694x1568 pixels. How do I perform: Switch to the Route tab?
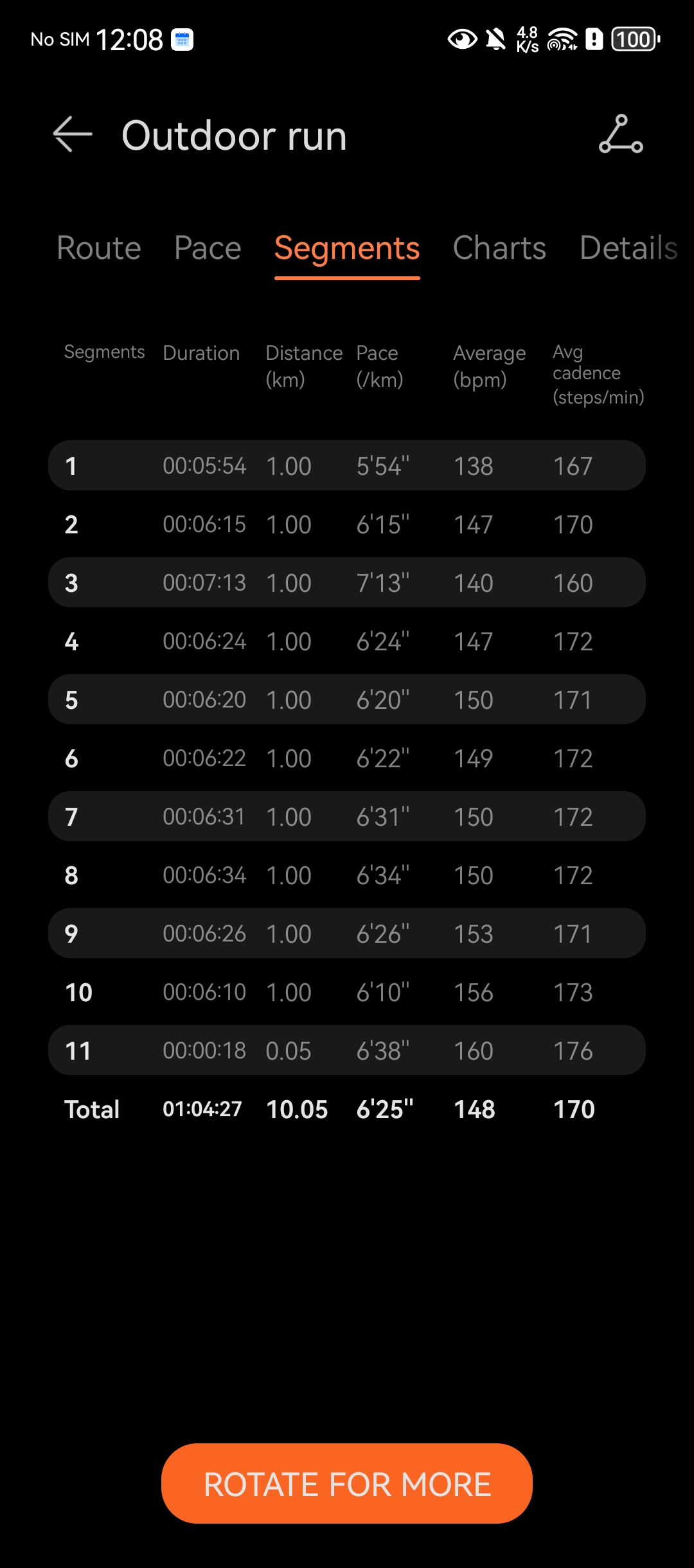point(99,248)
